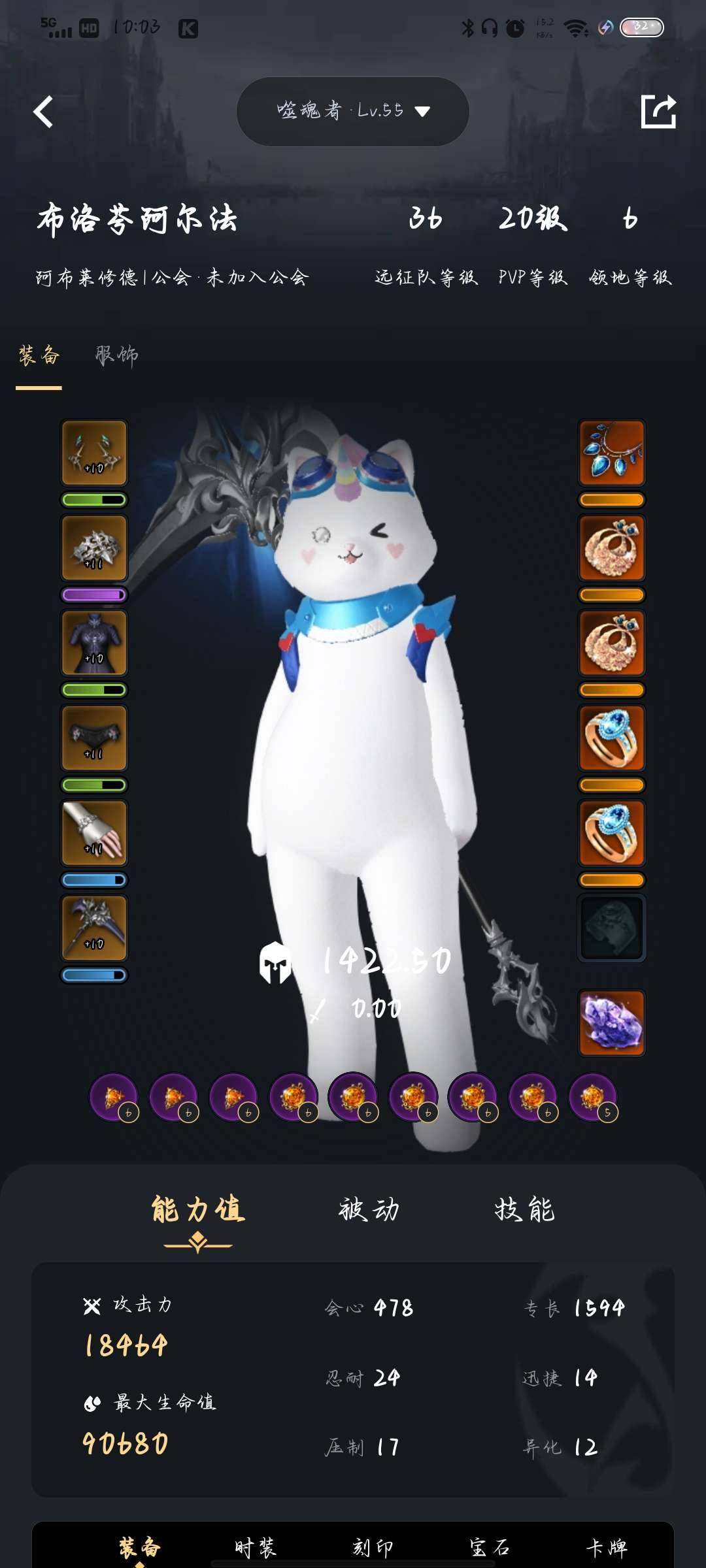Screen dimensions: 706x1568
Task: Tap the level 5 gem
Action: [x=594, y=1098]
